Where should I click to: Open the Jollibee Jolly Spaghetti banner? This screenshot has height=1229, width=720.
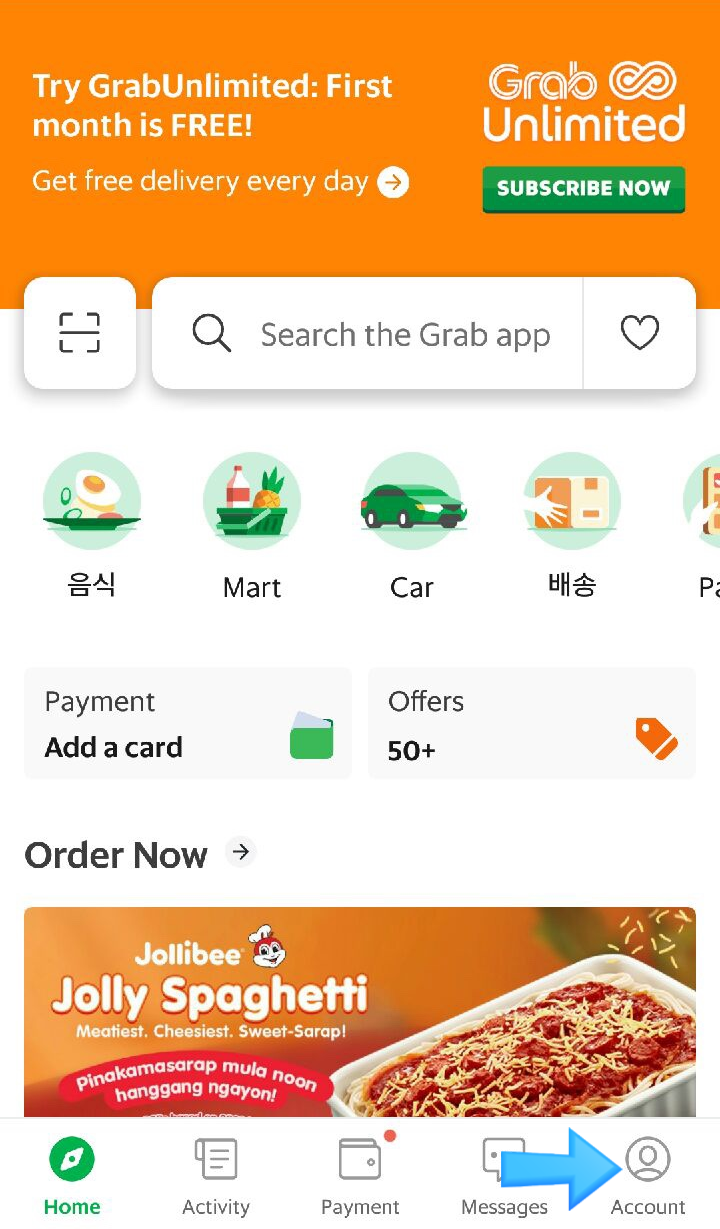360,1010
